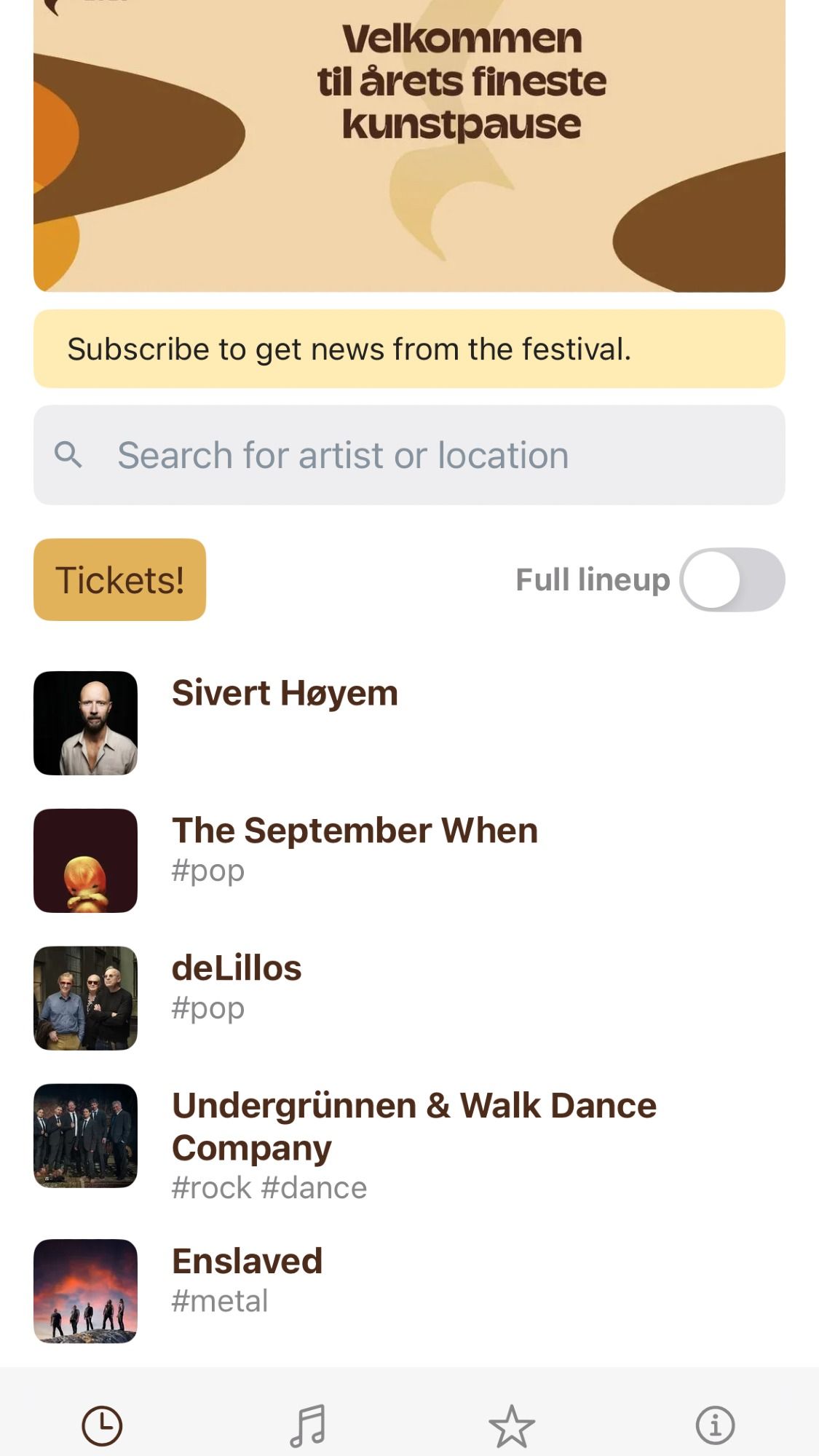Open The September When entry

(x=409, y=860)
